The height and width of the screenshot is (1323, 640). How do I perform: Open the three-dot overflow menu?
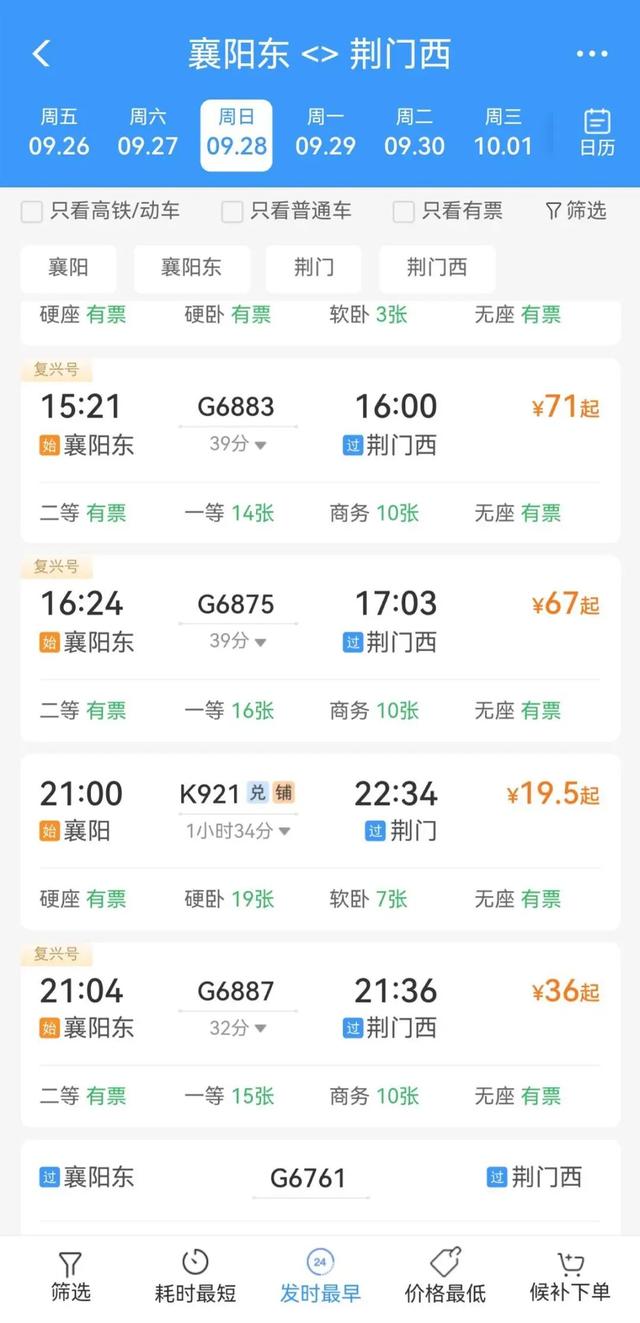coord(591,54)
